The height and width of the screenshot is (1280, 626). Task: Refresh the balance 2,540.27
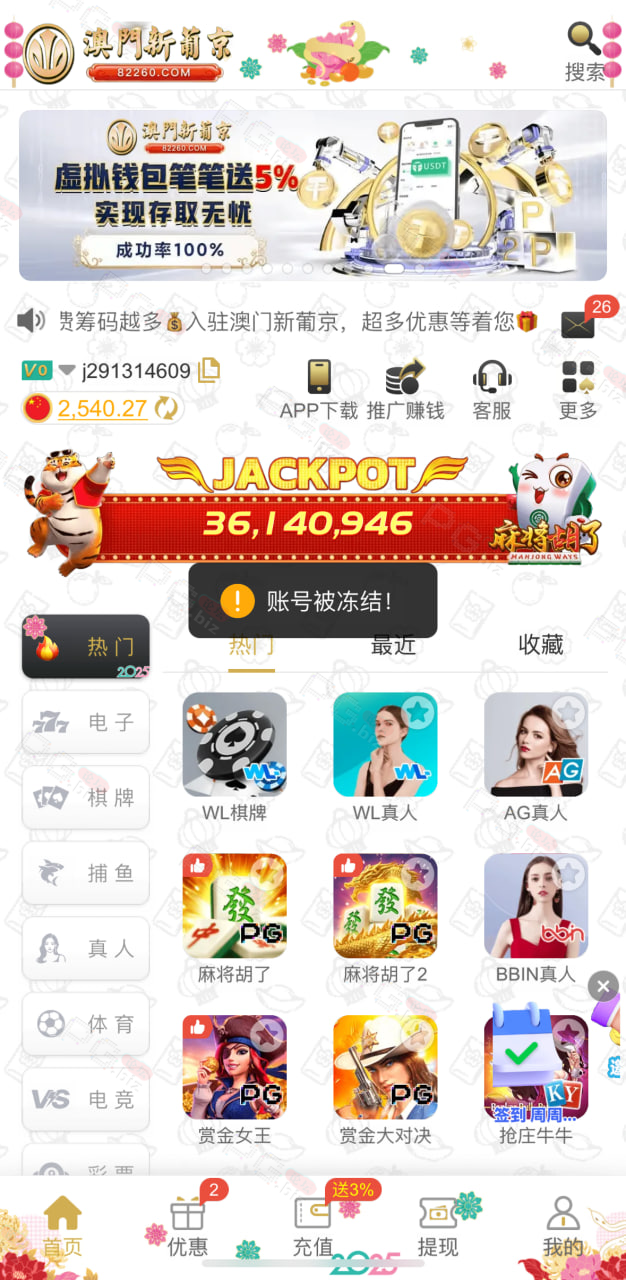165,408
